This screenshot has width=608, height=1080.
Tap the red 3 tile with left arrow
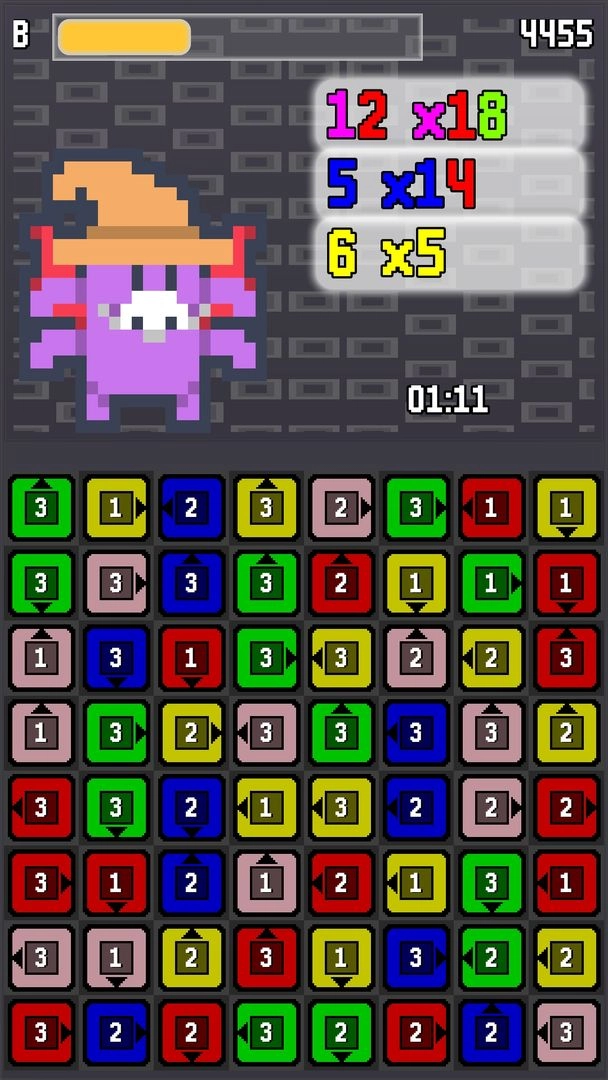tap(41, 809)
